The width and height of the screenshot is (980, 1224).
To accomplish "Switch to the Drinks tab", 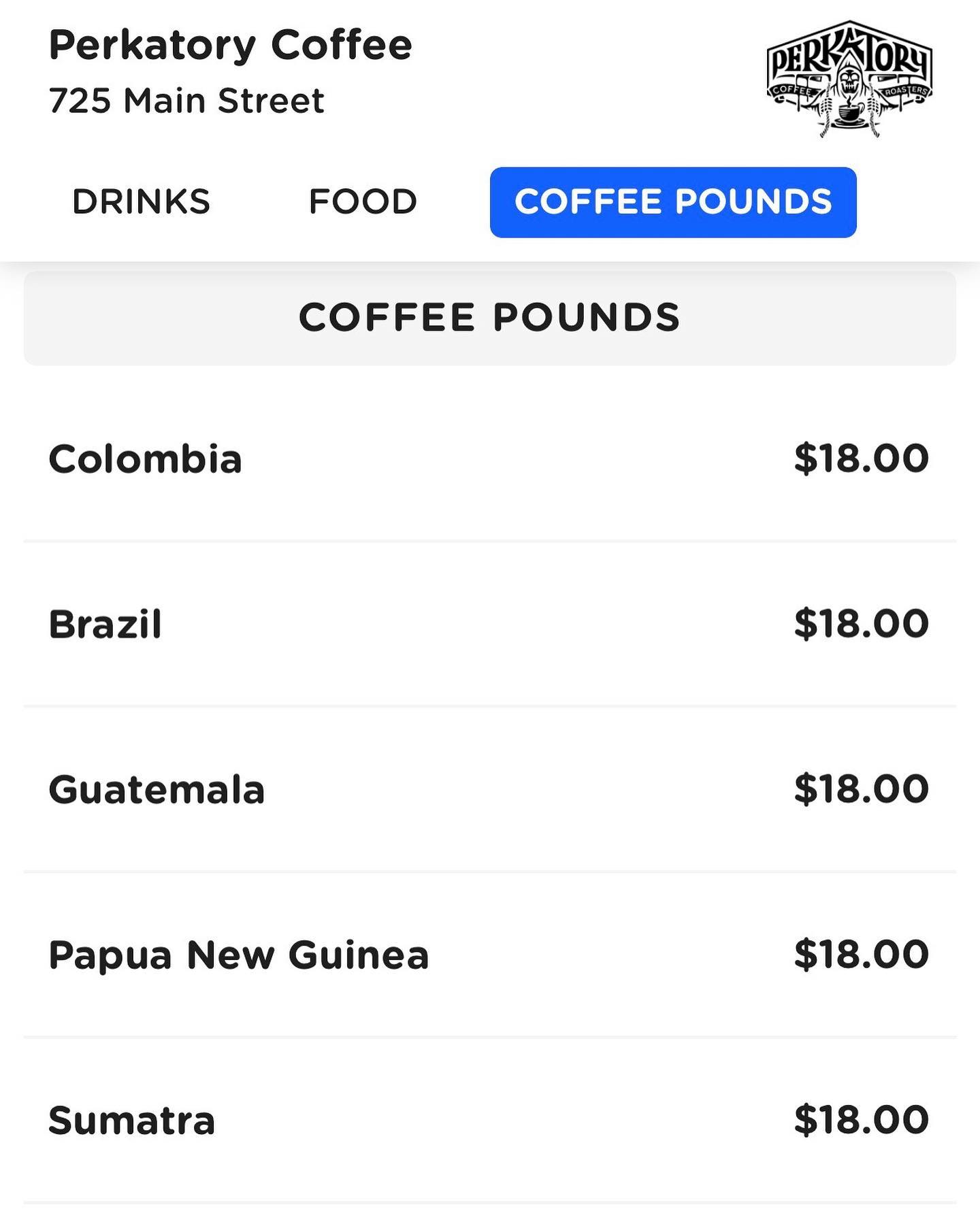I will [141, 202].
